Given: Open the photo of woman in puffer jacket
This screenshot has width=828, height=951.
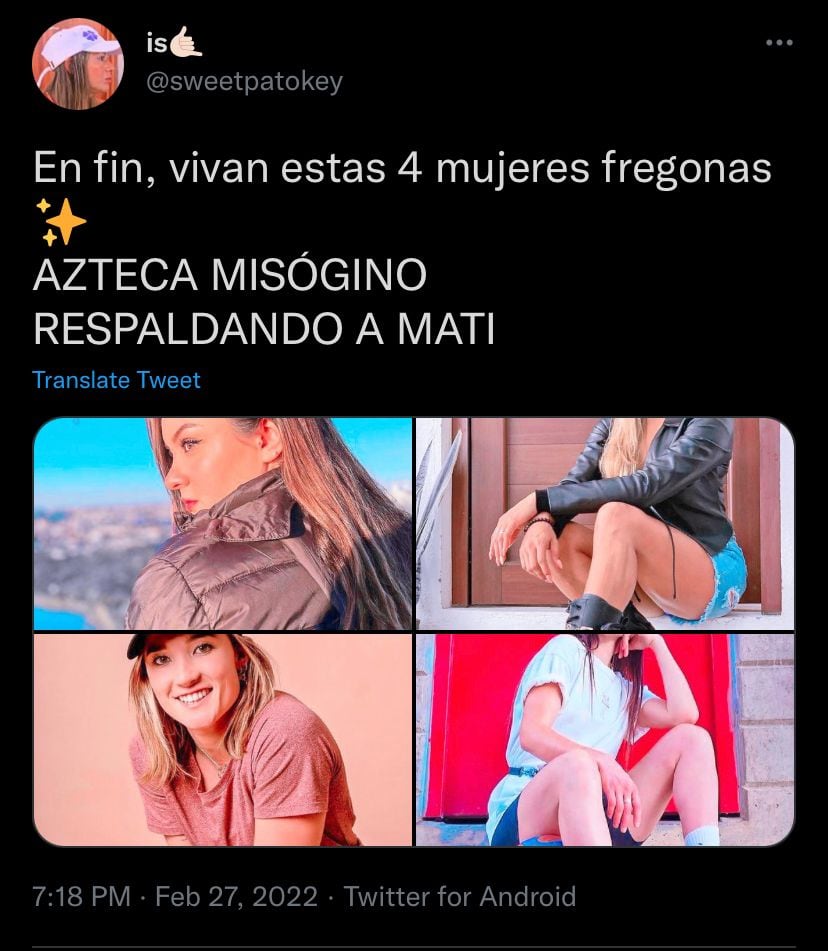Looking at the screenshot, I should pyautogui.click(x=223, y=524).
